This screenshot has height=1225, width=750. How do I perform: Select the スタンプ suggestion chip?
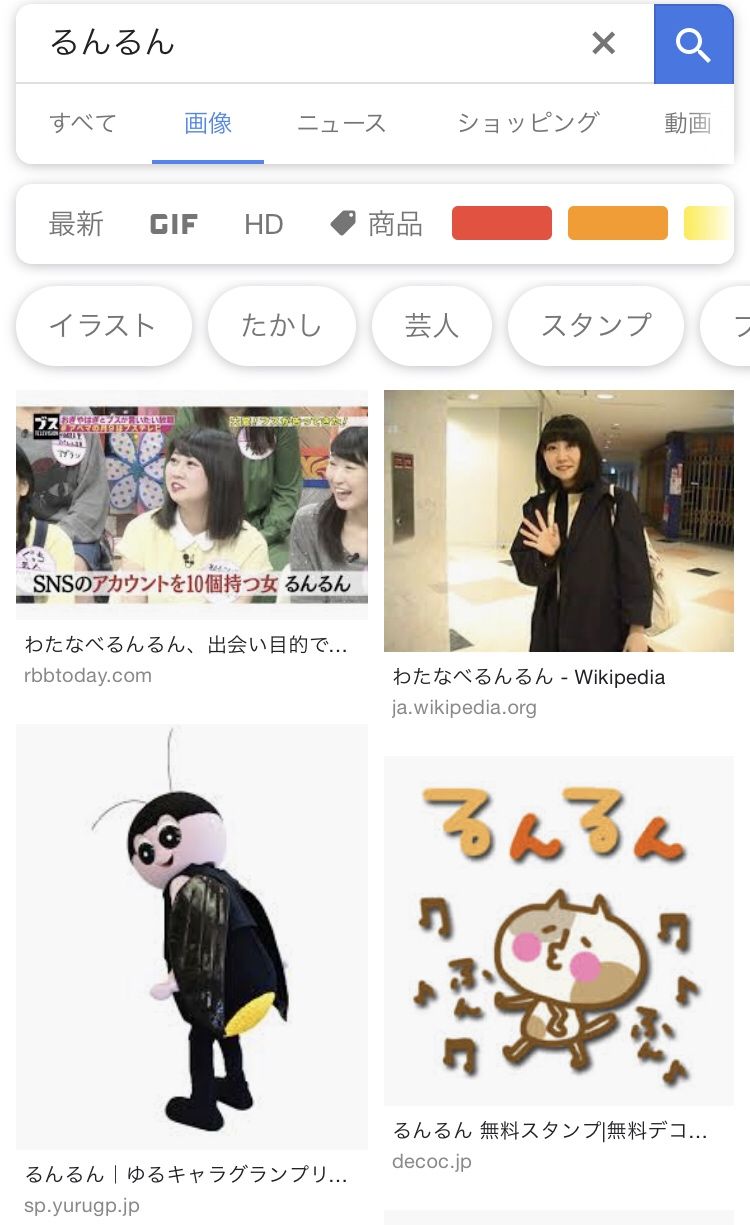pos(596,326)
